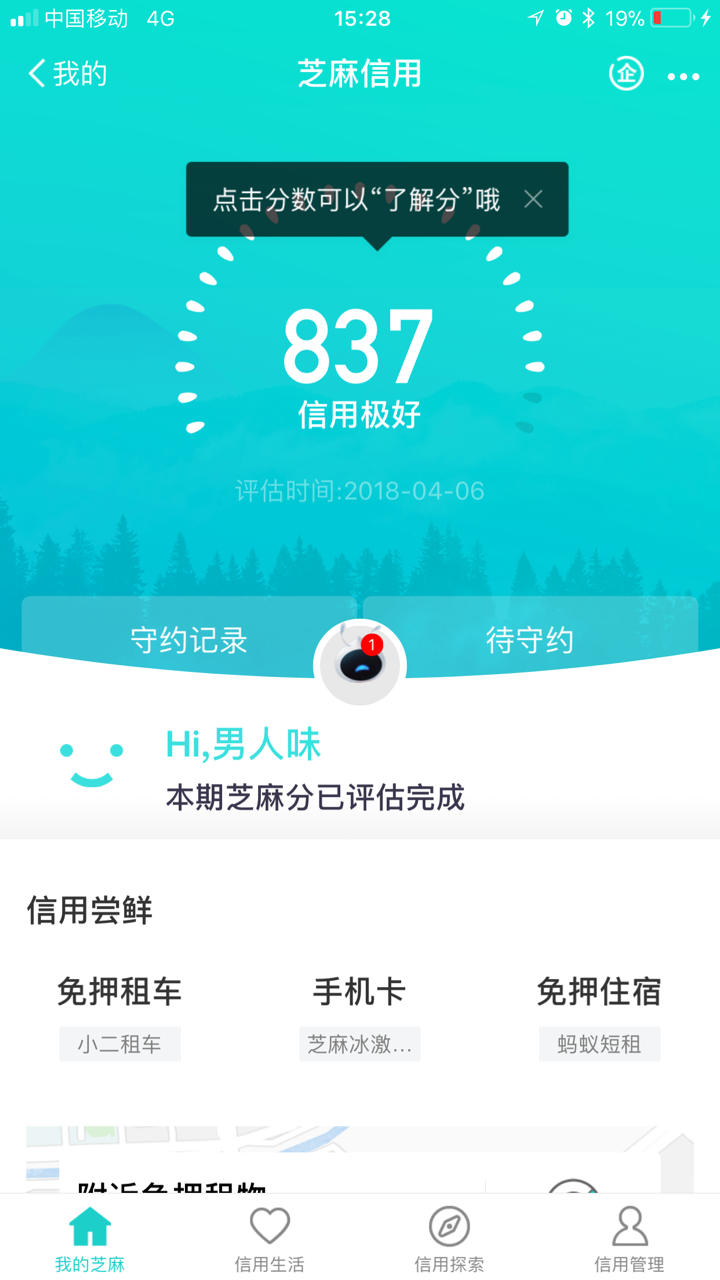Go back to 我的
720x1280 pixels.
(67, 74)
